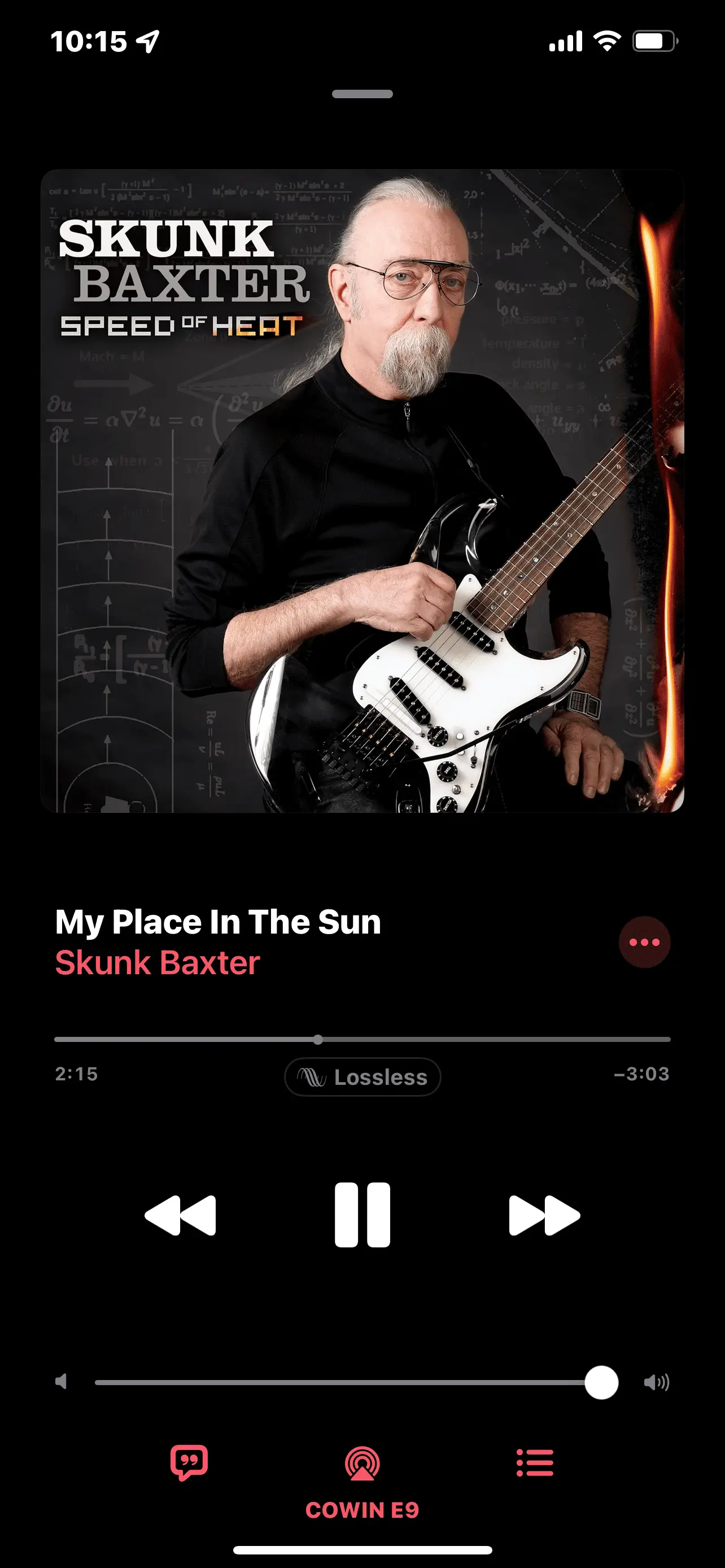725x1568 pixels.
Task: Show the song lyrics
Action: click(189, 1462)
